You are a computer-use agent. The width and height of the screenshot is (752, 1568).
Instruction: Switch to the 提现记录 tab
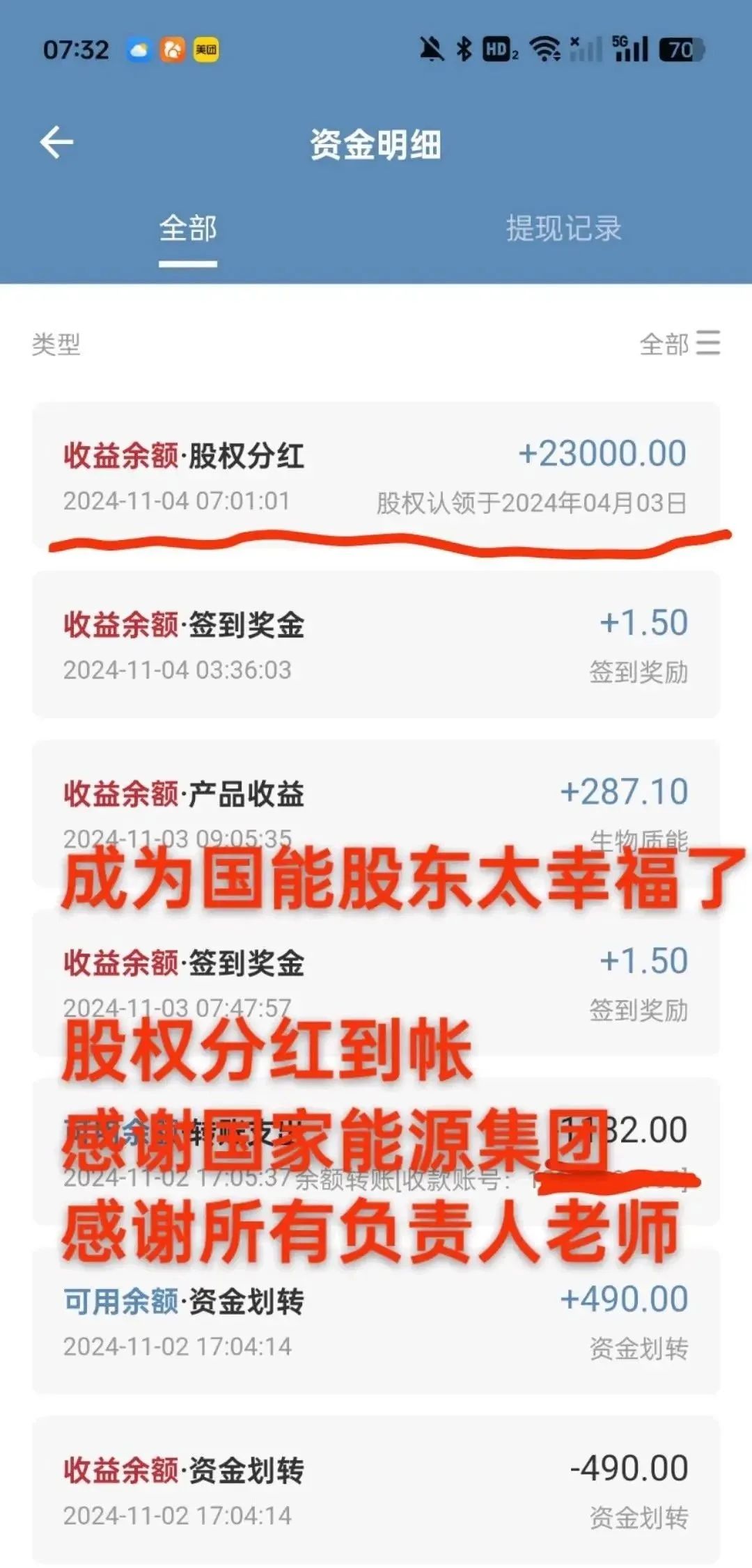563,228
